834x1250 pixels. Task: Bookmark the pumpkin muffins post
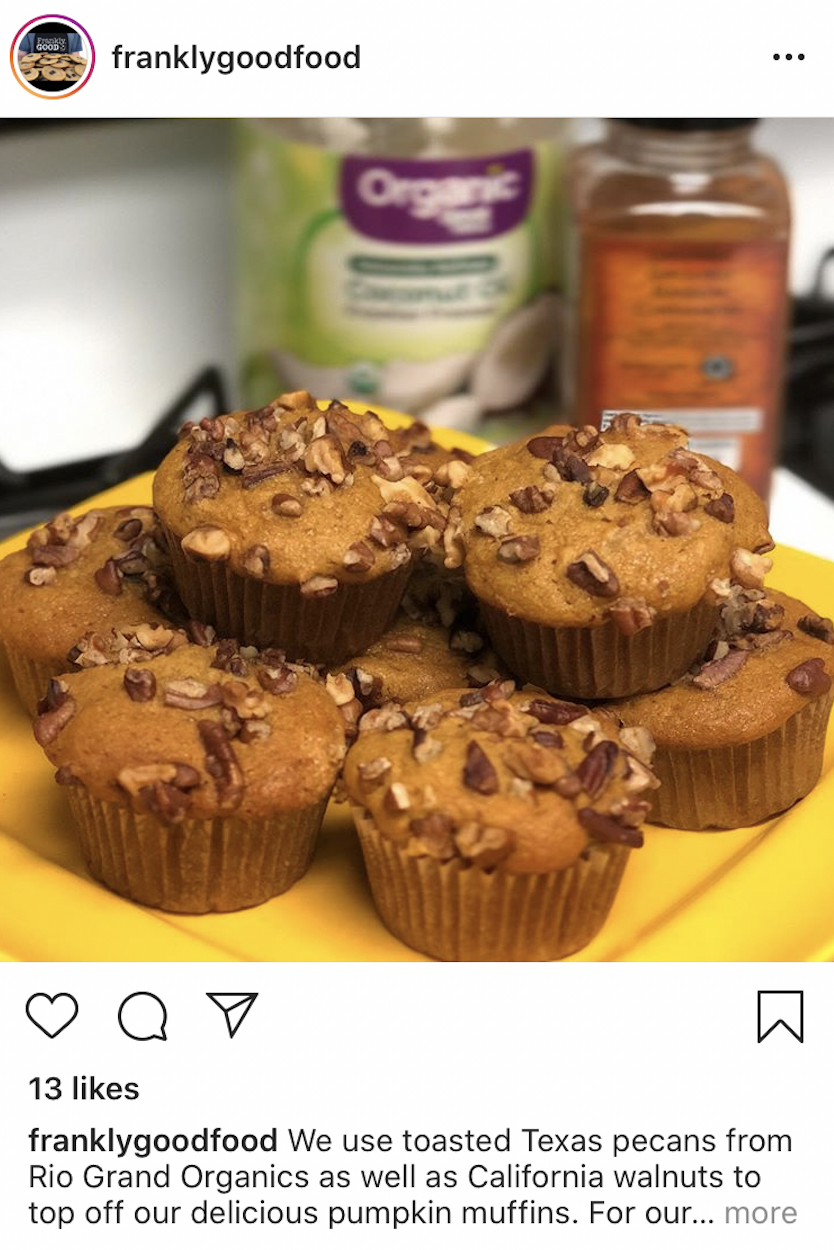pos(780,1016)
